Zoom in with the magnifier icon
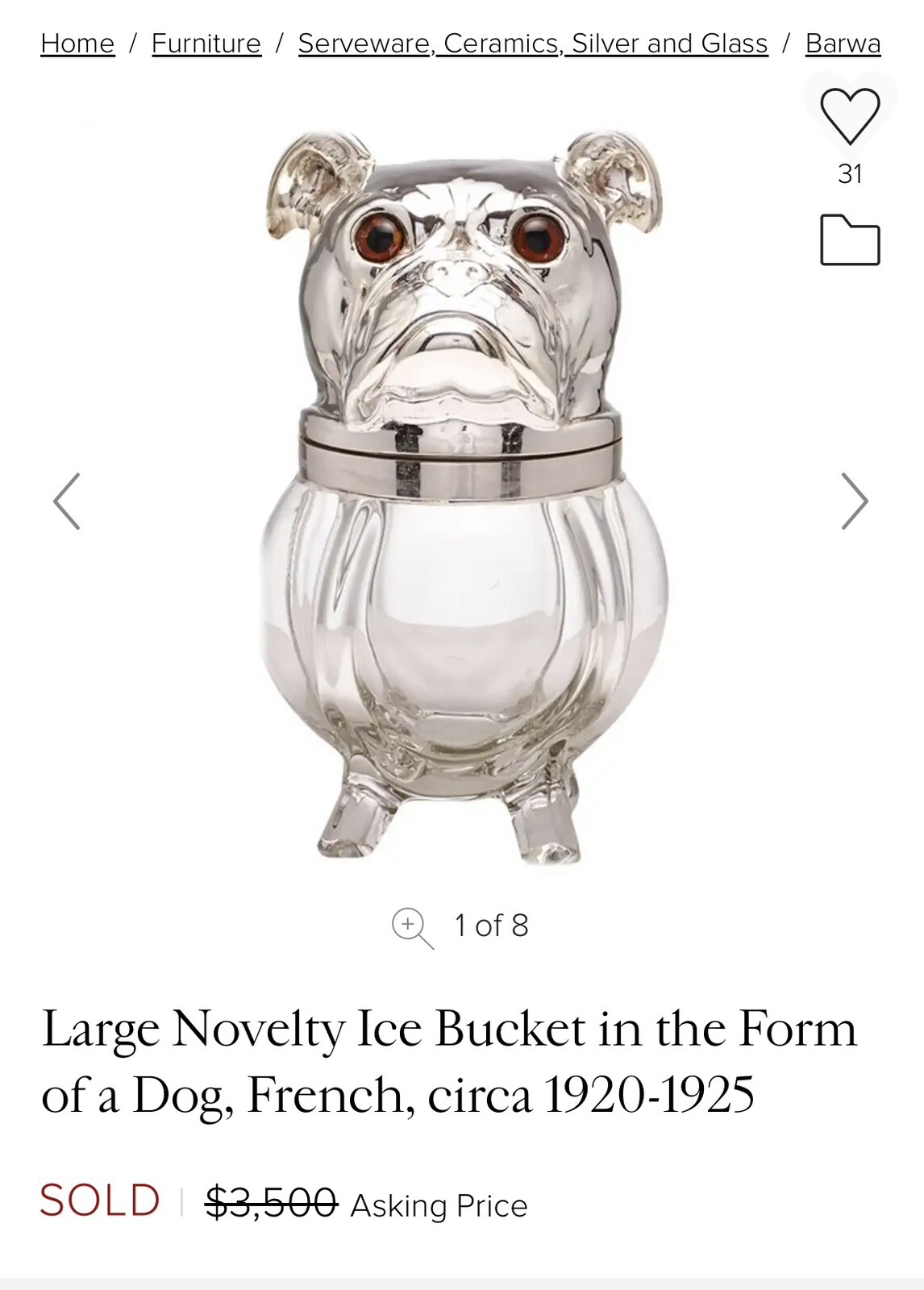924x1290 pixels. 411,926
